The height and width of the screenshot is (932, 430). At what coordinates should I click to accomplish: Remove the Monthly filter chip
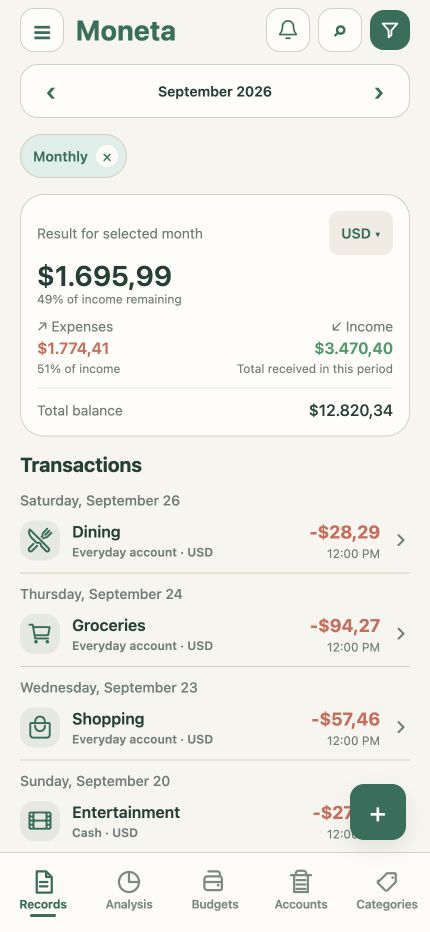(x=107, y=157)
